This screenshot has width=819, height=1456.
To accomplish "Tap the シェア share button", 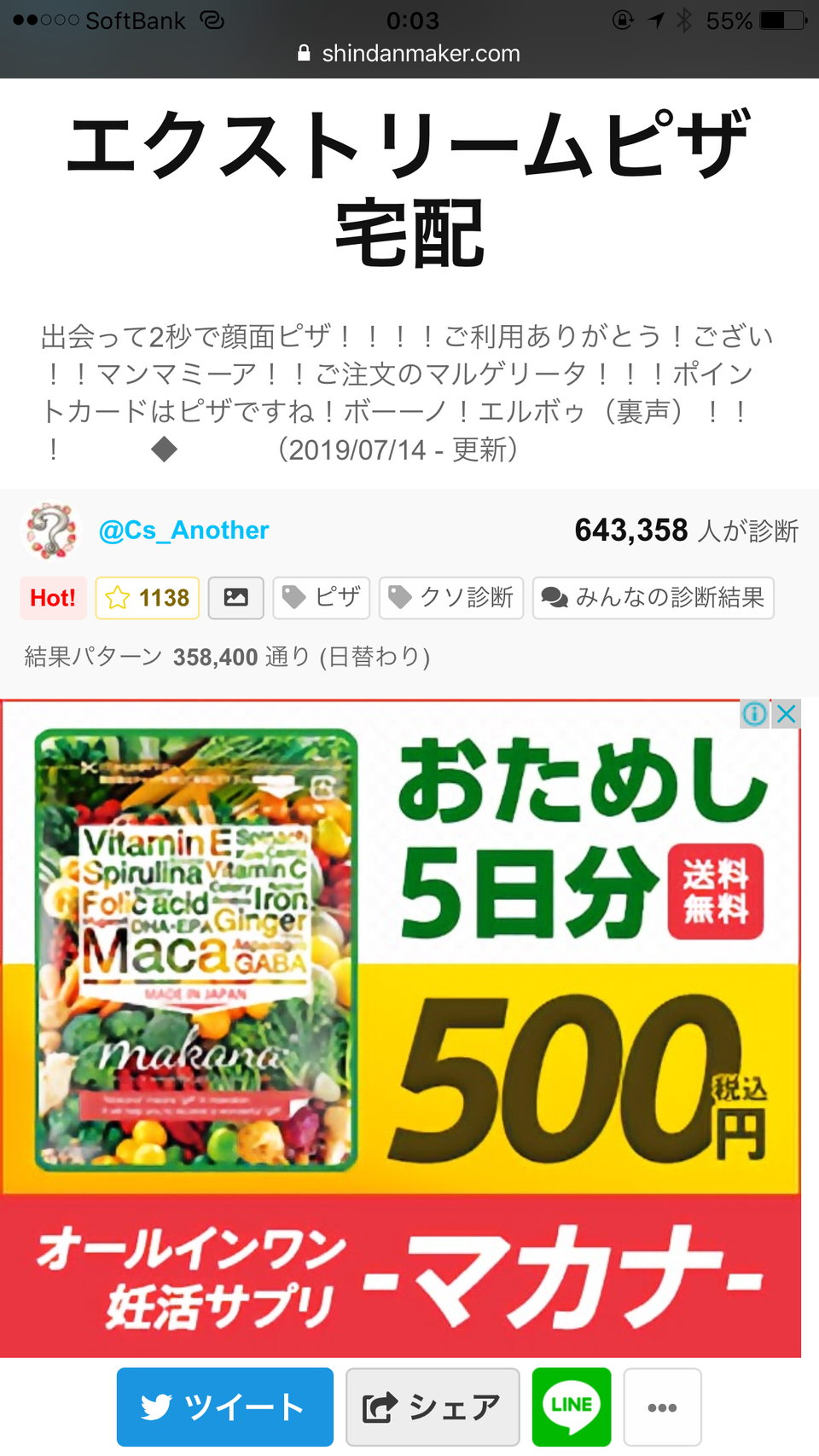I will [x=433, y=1407].
